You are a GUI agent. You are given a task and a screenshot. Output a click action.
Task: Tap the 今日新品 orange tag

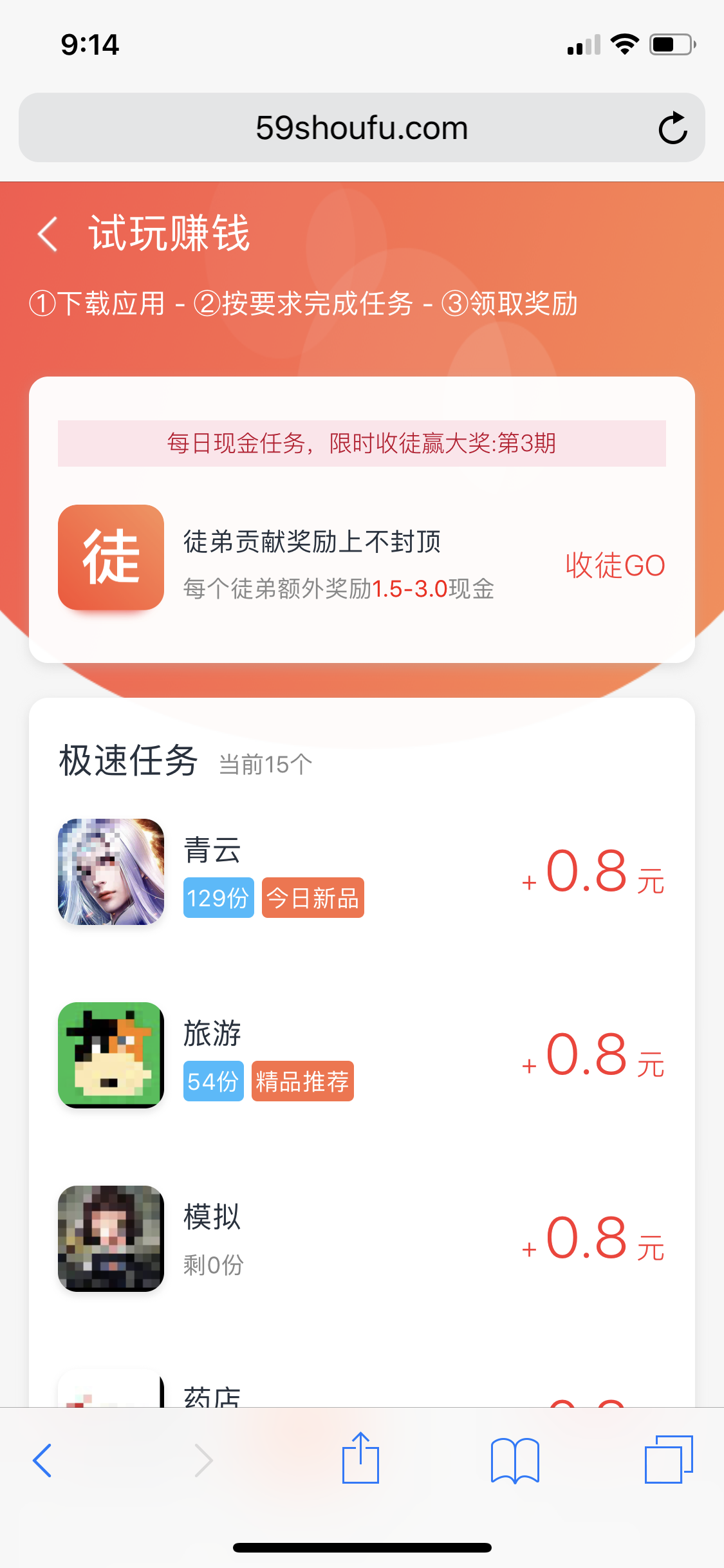click(313, 899)
